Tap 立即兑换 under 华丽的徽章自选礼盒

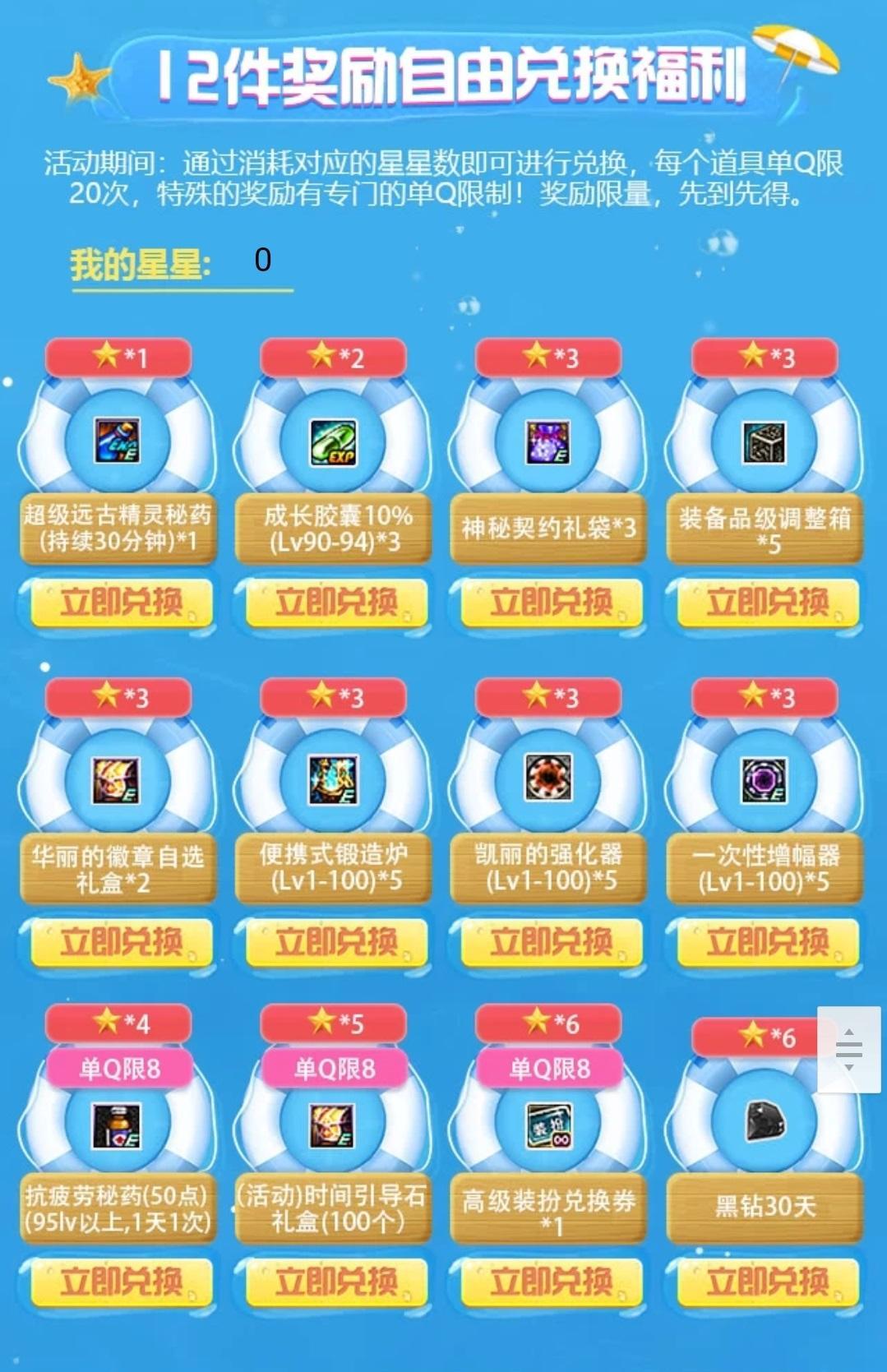pos(119,943)
